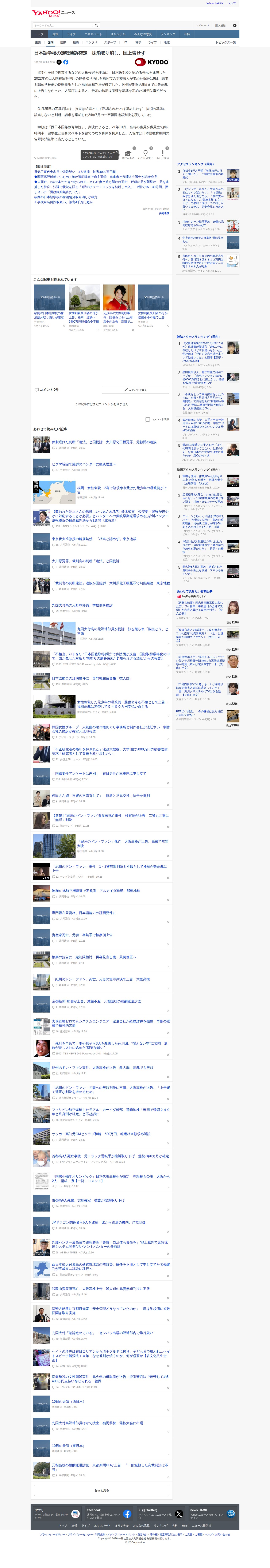
Task: Open マイページ from the header
Action: (x=202, y=25)
